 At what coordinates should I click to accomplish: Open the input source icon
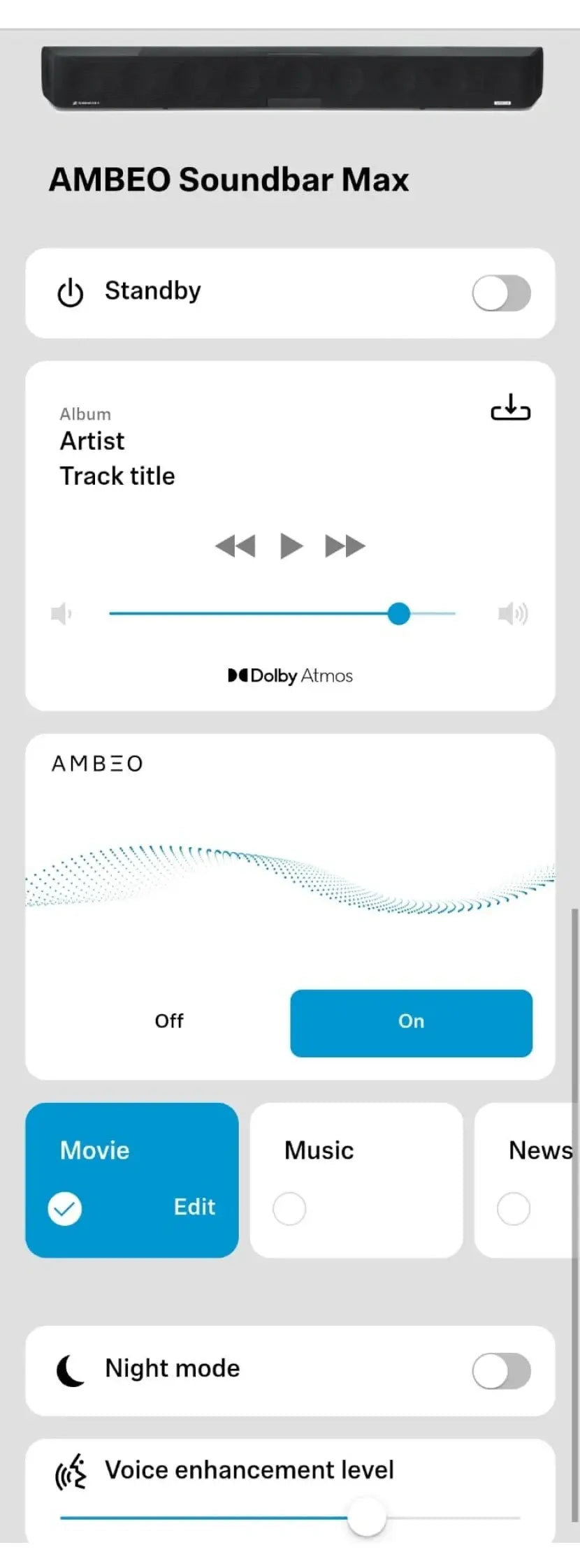510,407
